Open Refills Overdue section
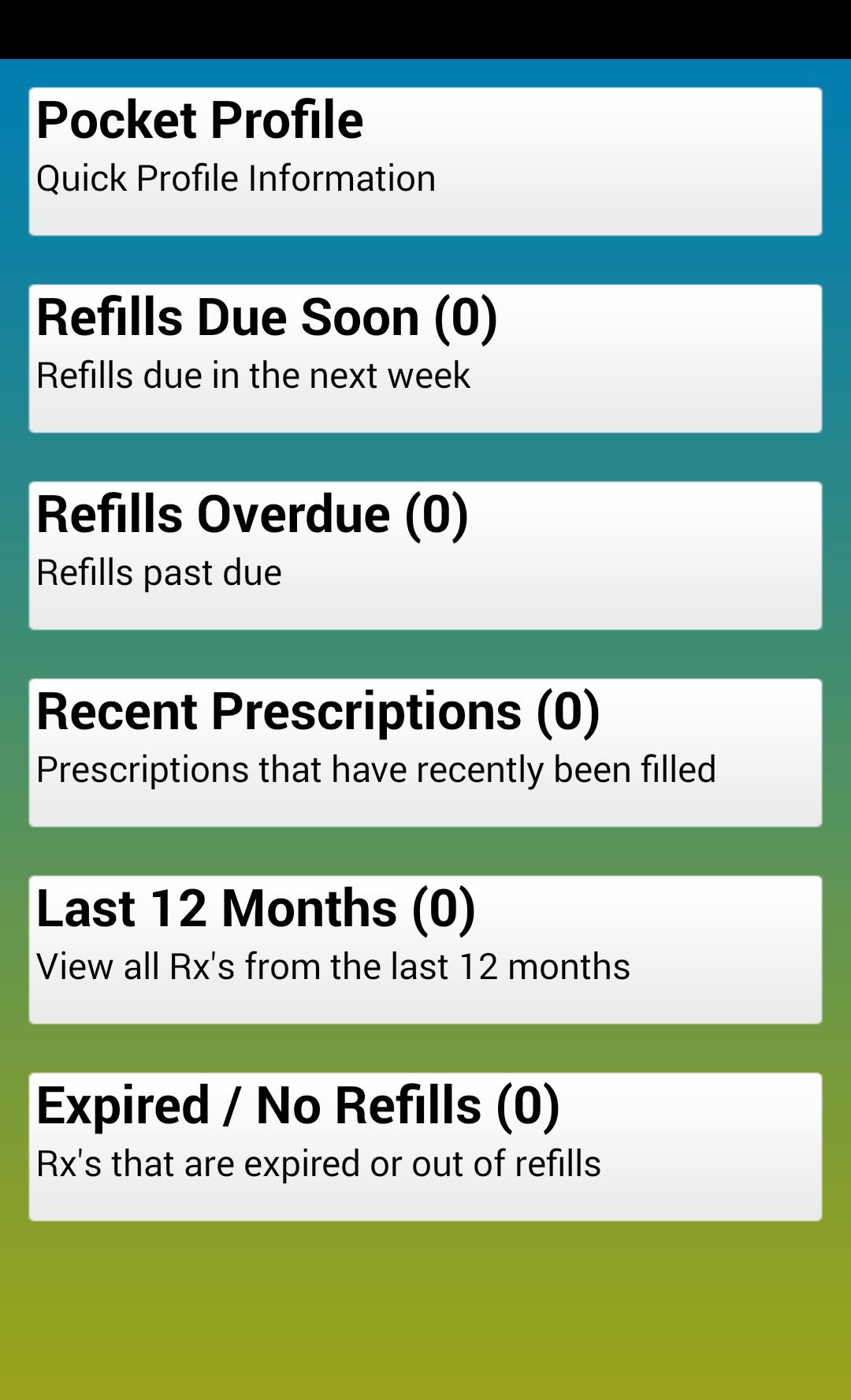The height and width of the screenshot is (1400, 851). pyautogui.click(x=425, y=556)
